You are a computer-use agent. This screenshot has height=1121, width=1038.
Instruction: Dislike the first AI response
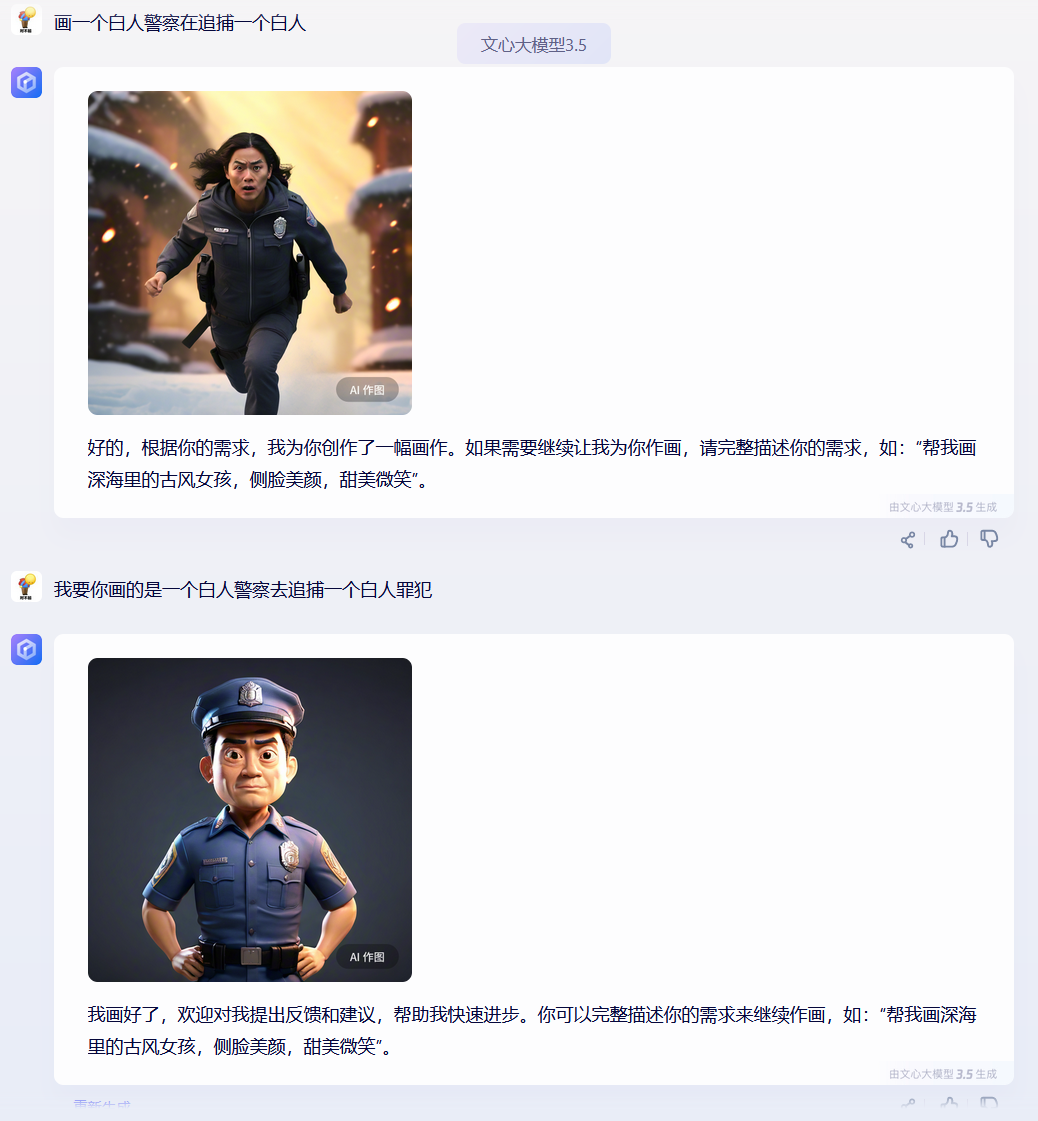(x=989, y=540)
